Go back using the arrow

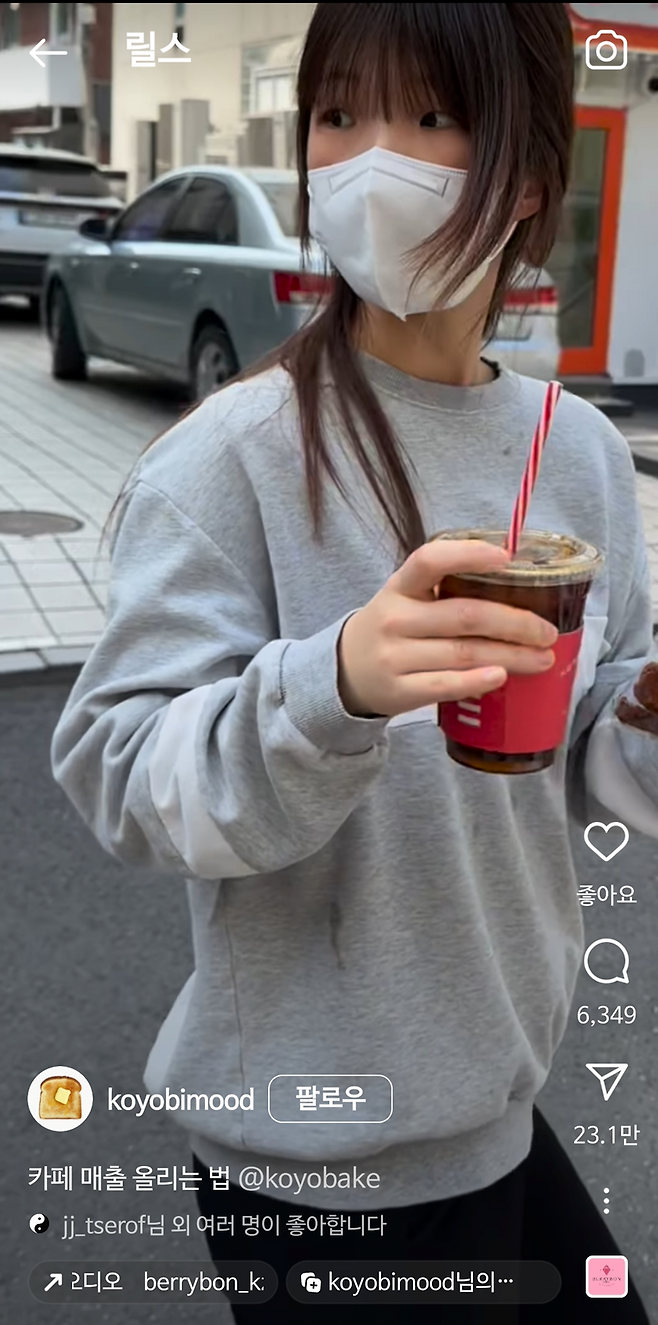[47, 52]
